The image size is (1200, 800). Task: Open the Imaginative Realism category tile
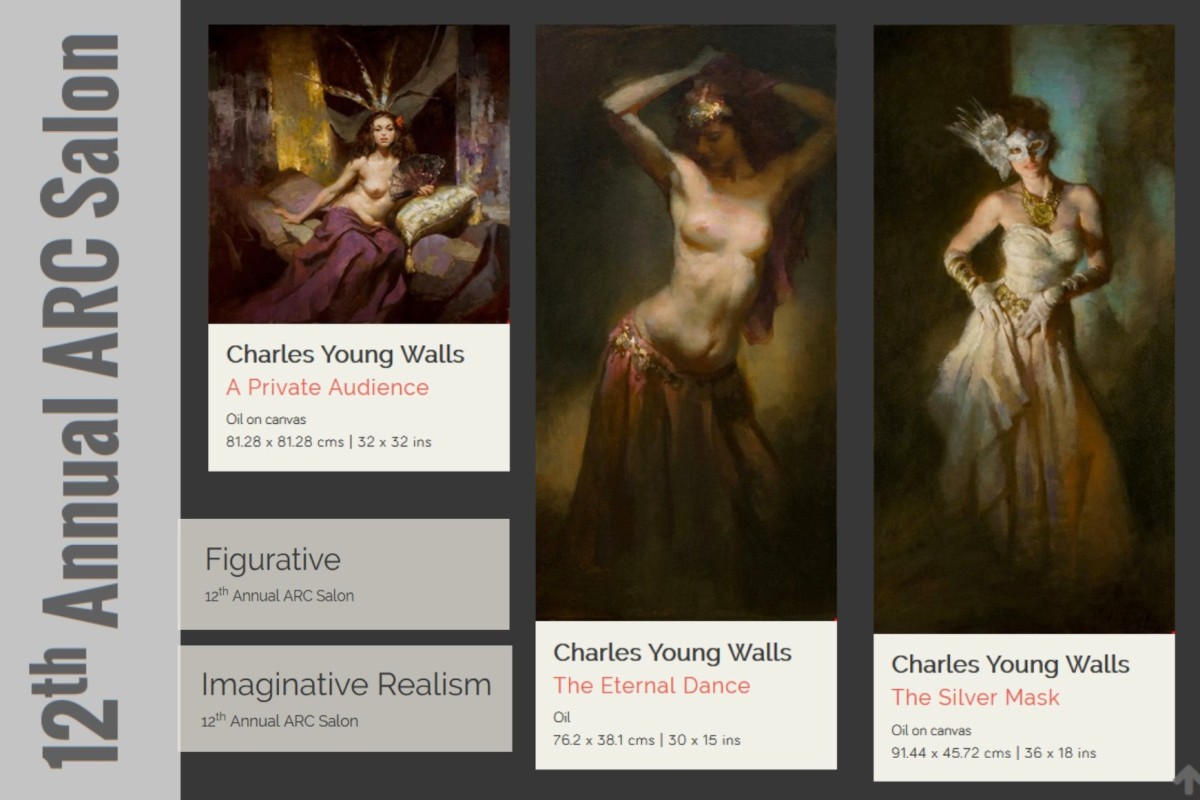point(345,698)
